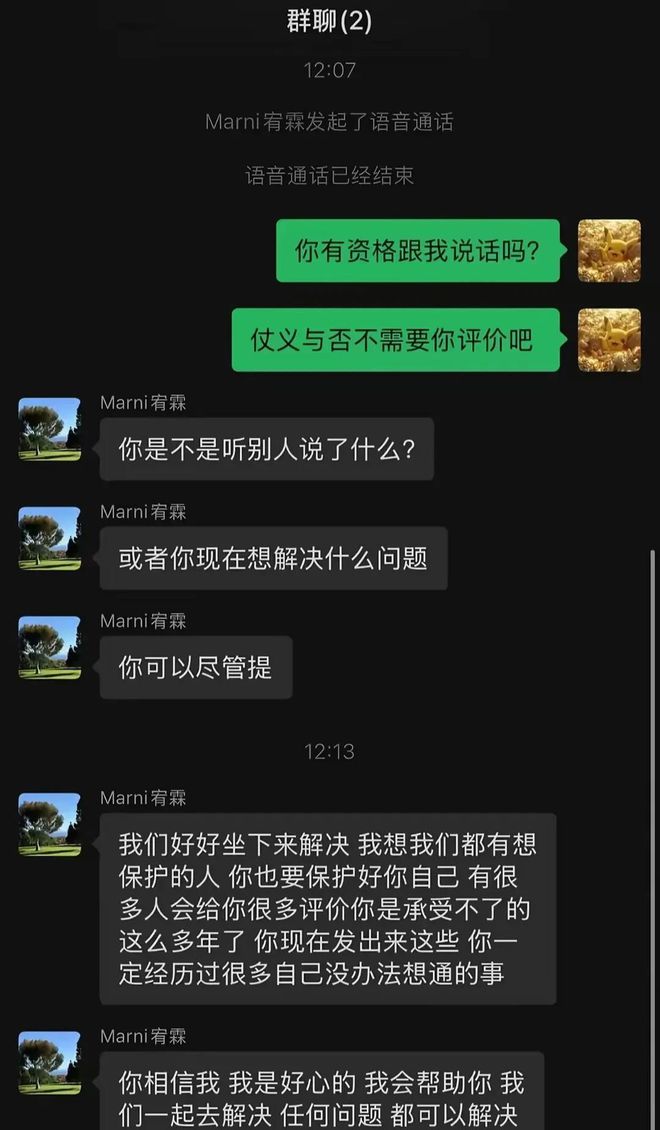Image resolution: width=660 pixels, height=1130 pixels.
Task: Open Marni宥霖's avatar beside 我们好好坐下来解决 message
Action: click(49, 824)
